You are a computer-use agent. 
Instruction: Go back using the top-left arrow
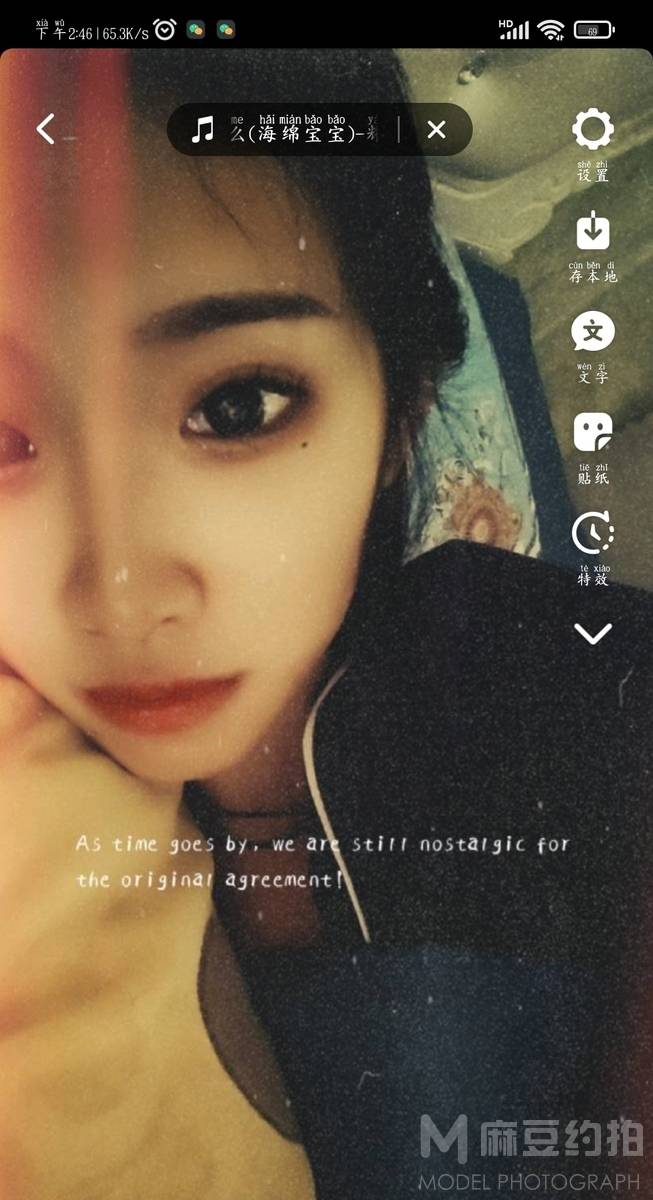[46, 129]
